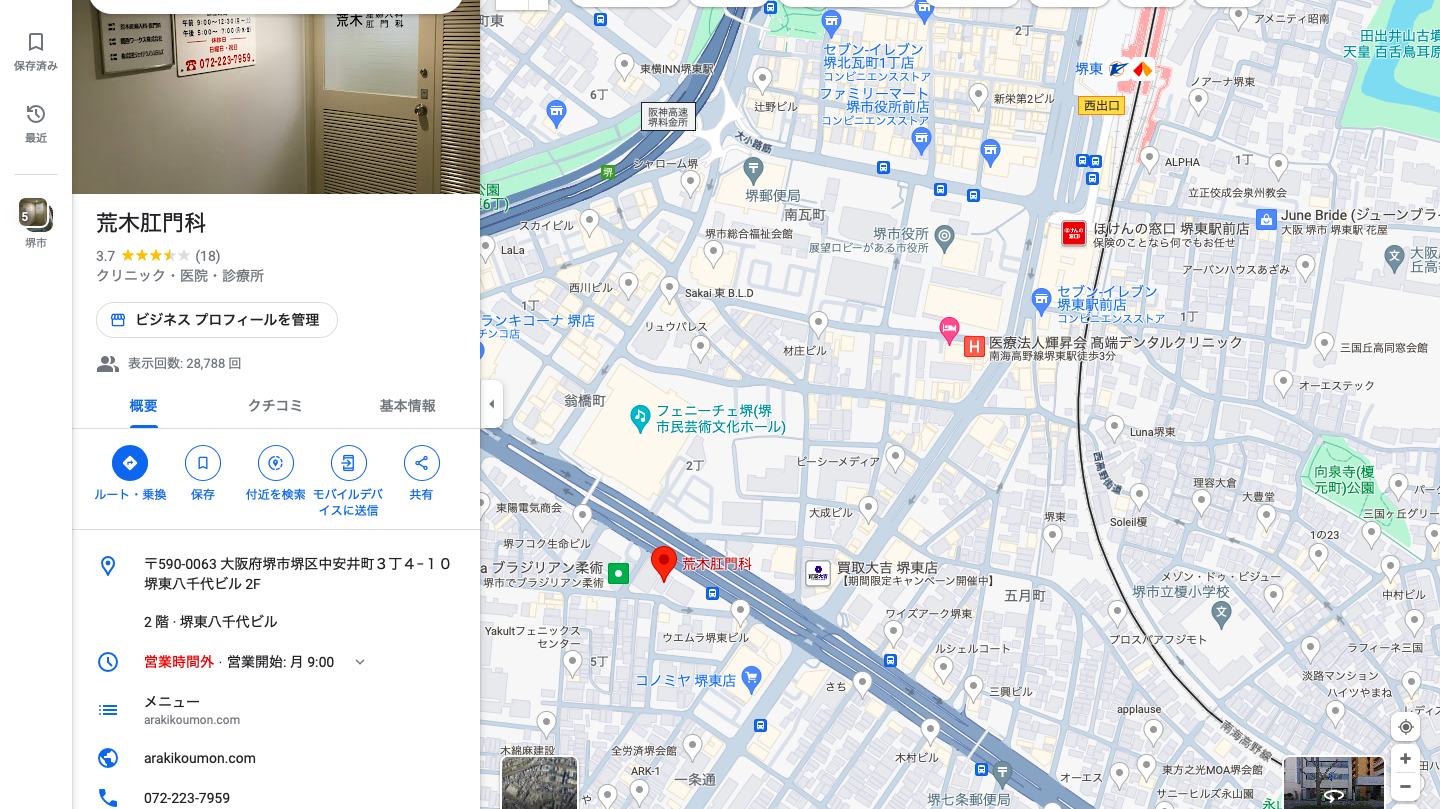The height and width of the screenshot is (809, 1440).
Task: Switch to the 基本情報 tab
Action: tap(407, 406)
